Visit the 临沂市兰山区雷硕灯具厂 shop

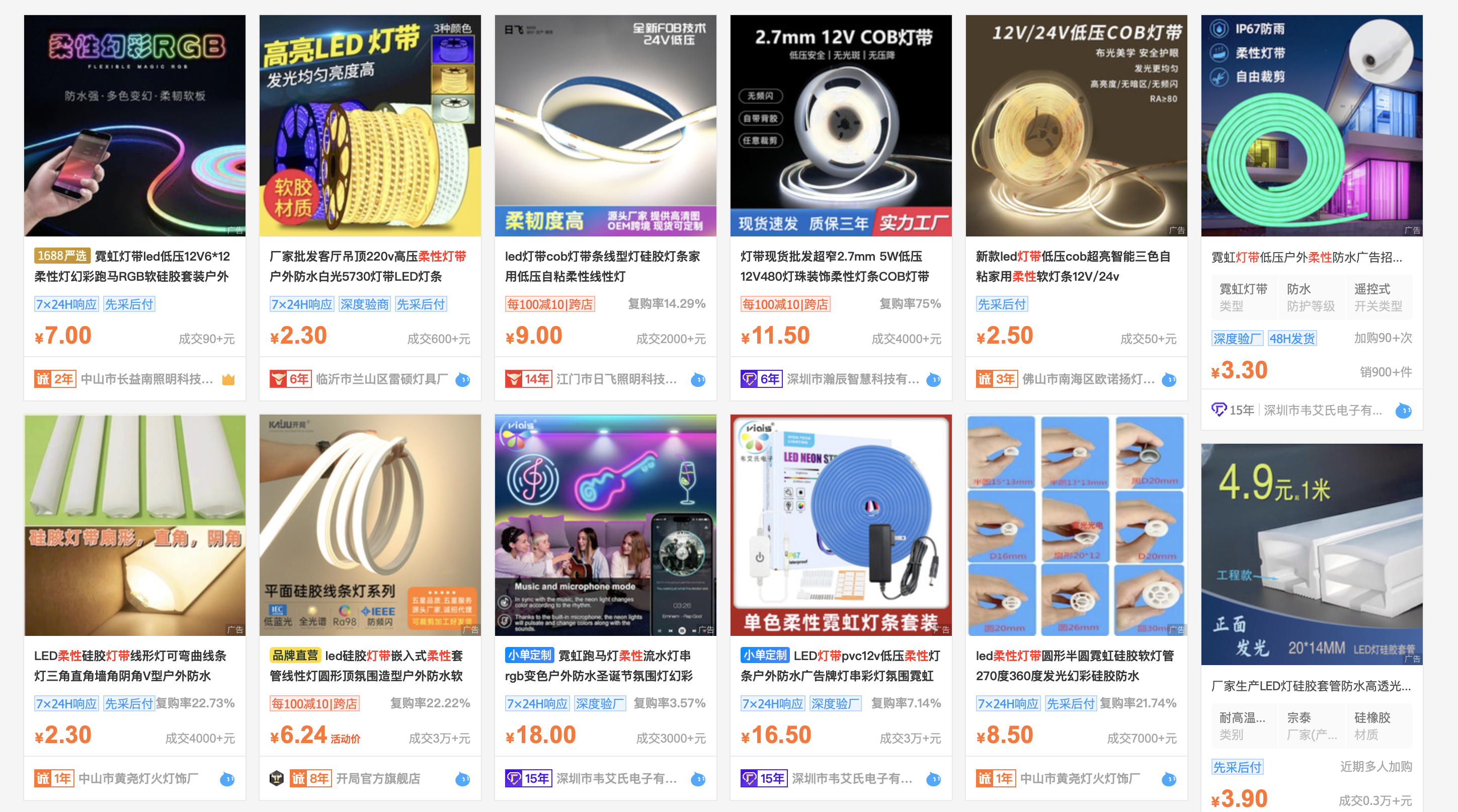[381, 379]
